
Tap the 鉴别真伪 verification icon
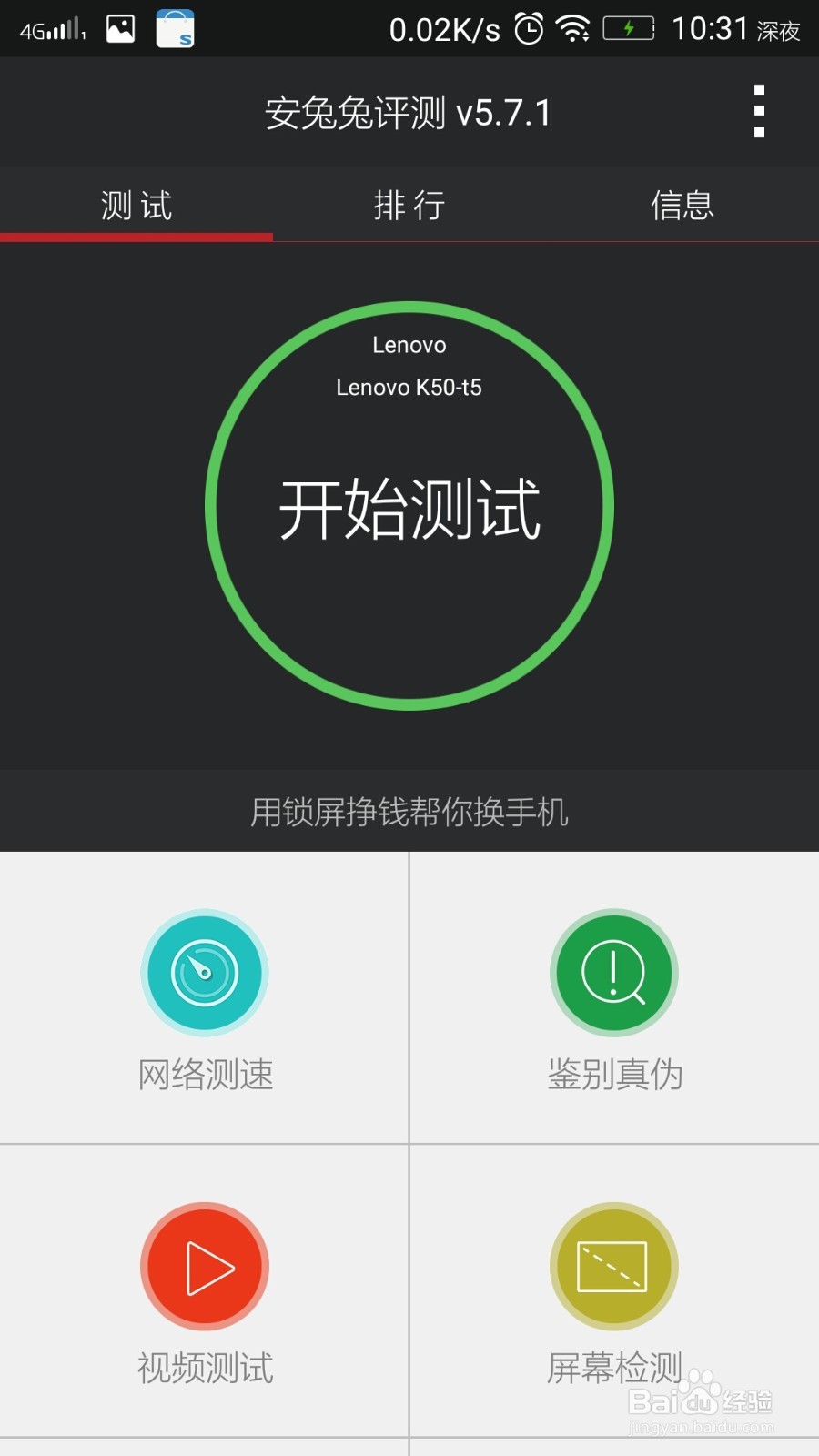click(614, 972)
